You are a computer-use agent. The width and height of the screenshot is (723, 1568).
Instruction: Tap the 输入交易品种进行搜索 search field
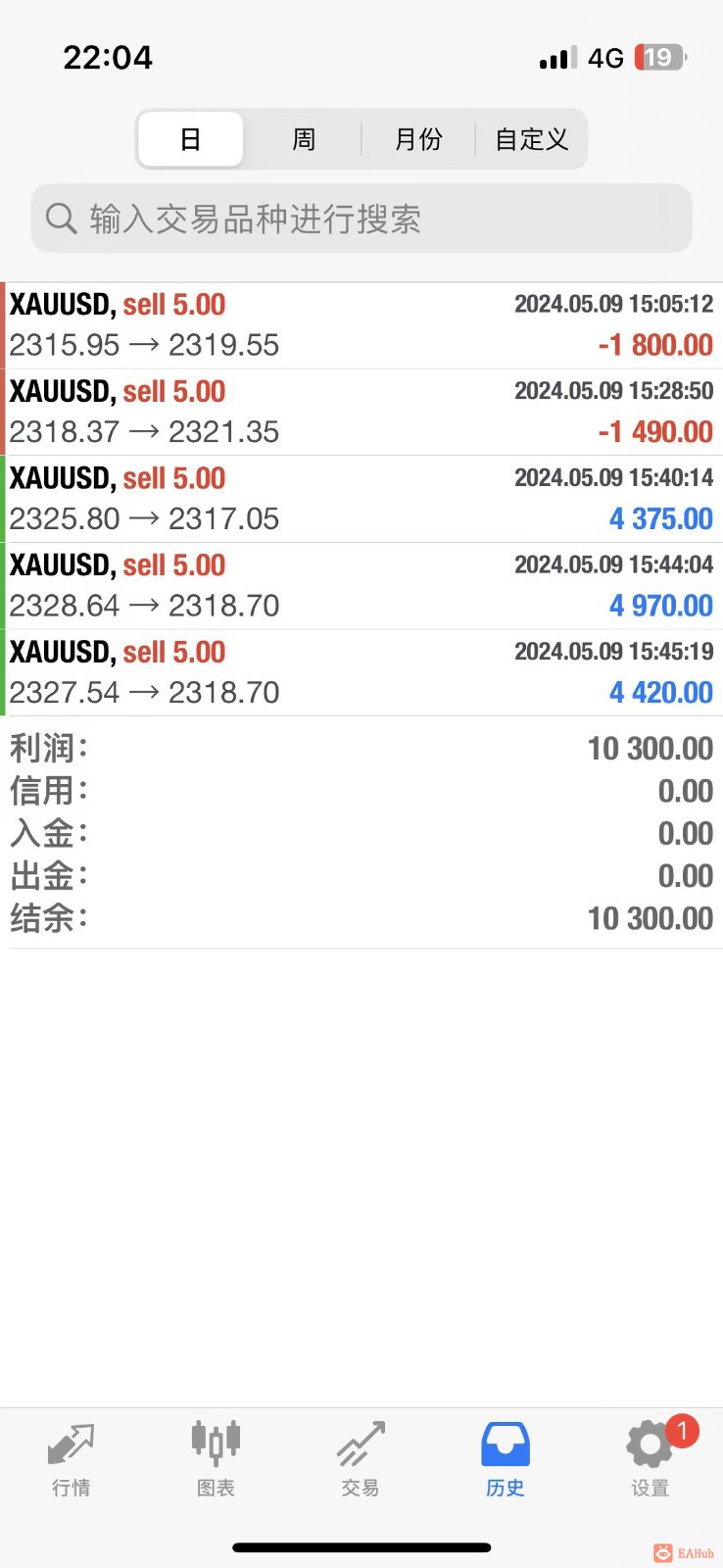pyautogui.click(x=361, y=219)
